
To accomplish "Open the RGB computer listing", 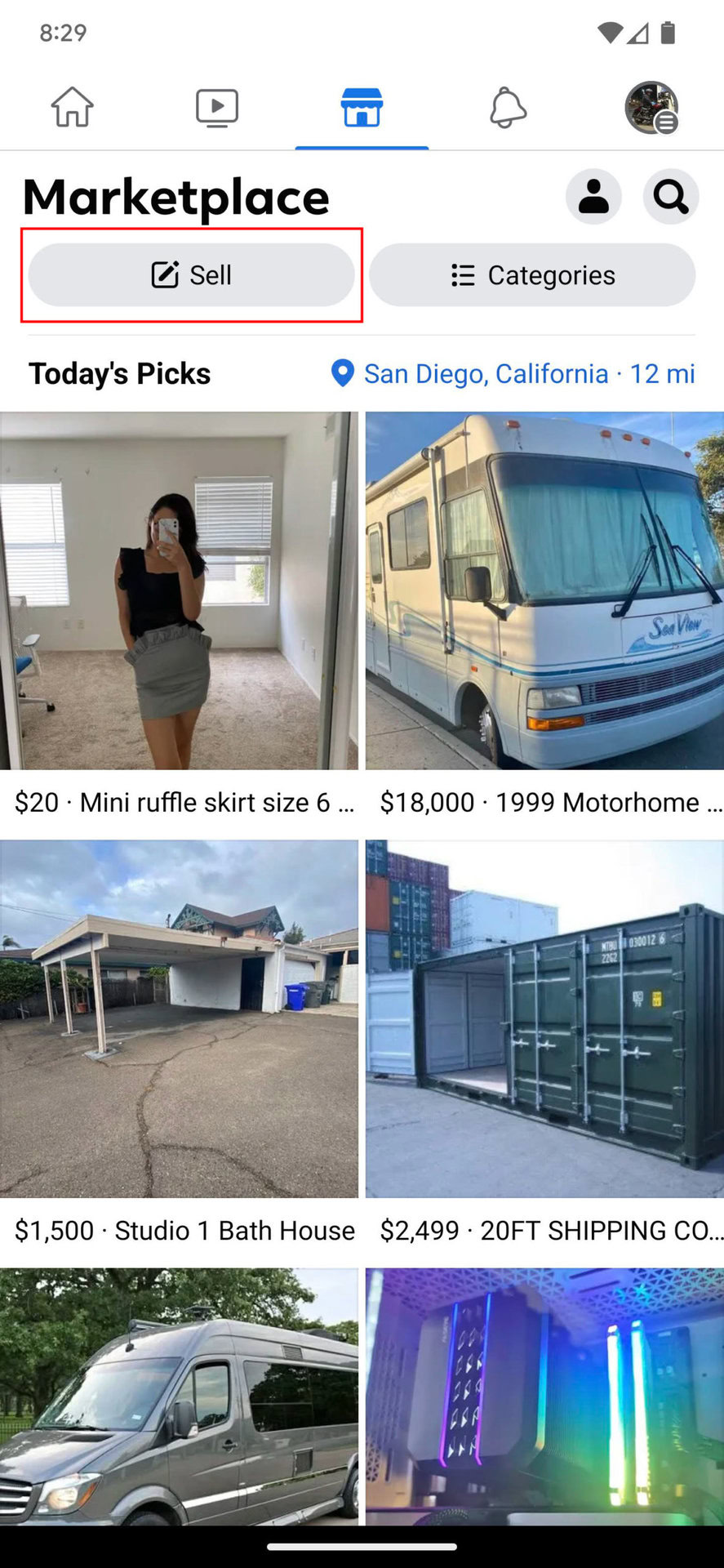I will coord(544,1396).
